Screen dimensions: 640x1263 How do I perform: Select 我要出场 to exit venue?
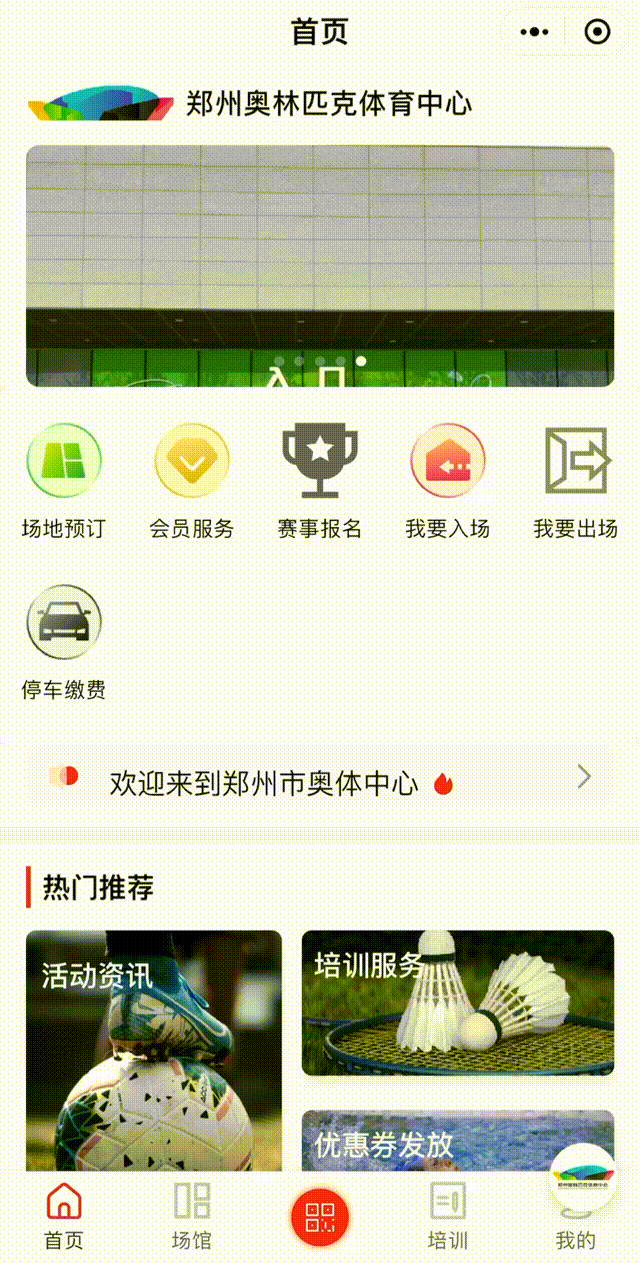coord(576,480)
